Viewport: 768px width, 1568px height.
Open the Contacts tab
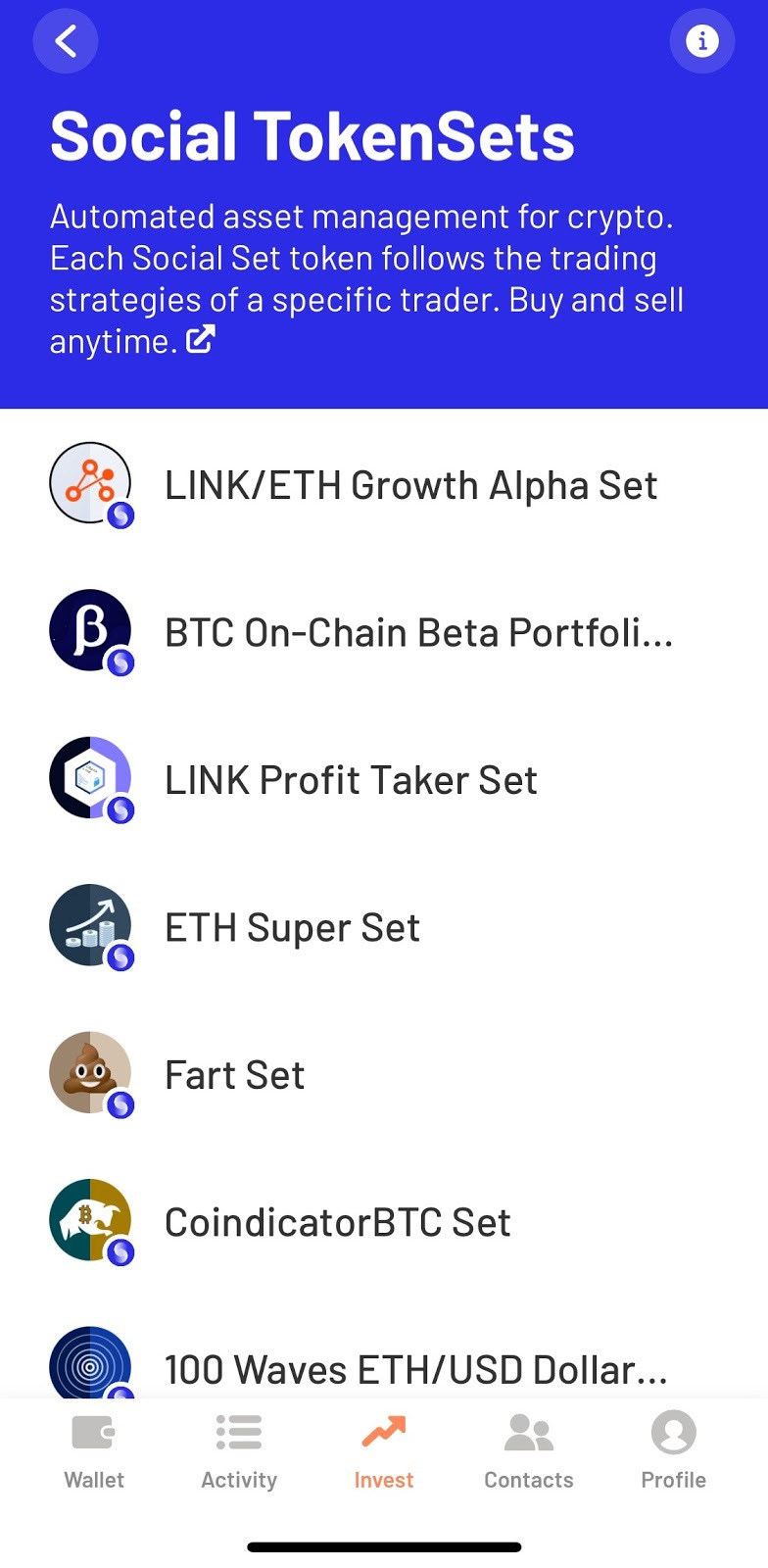(x=529, y=1451)
